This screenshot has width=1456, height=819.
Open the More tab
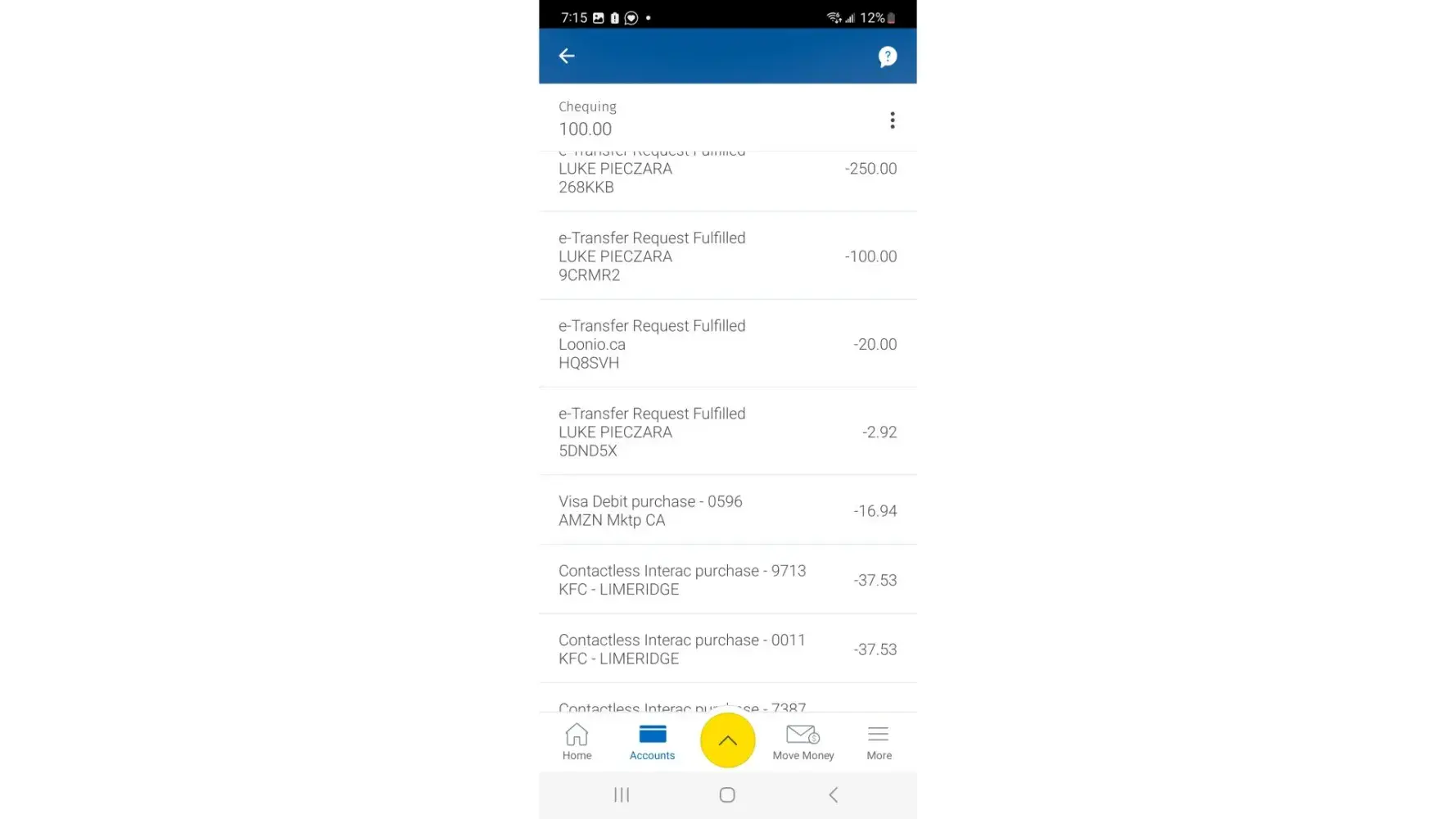[x=879, y=741]
